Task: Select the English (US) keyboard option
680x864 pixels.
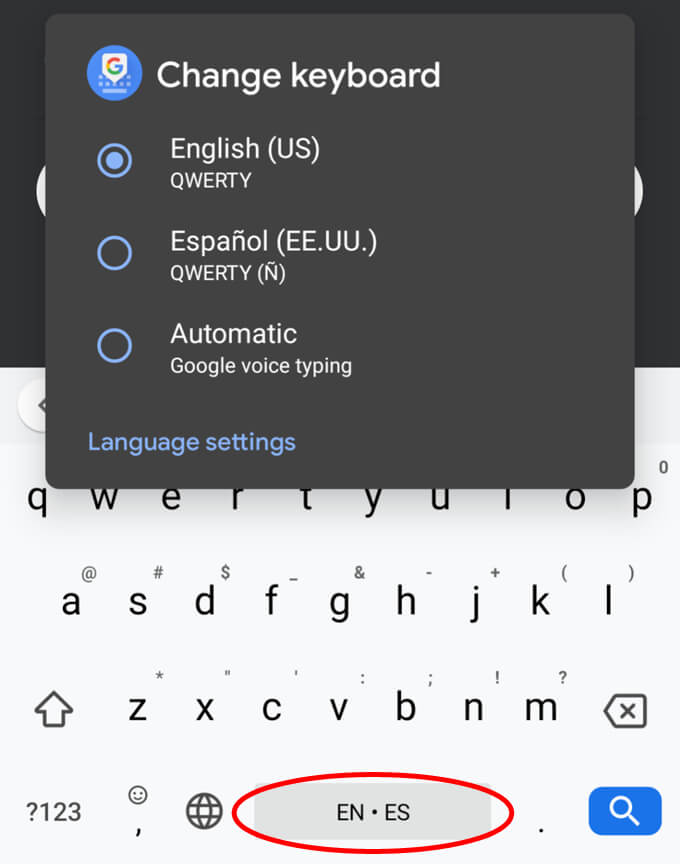Action: point(115,160)
